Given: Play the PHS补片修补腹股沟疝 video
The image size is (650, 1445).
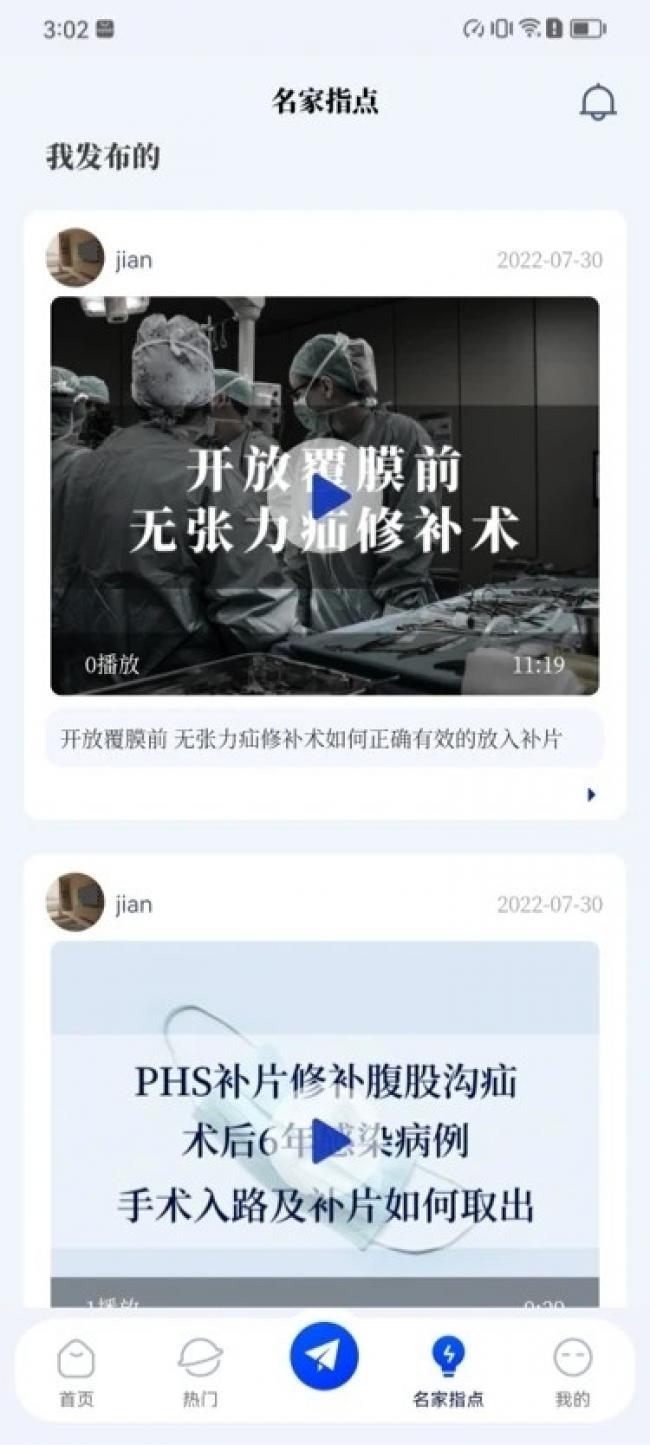Looking at the screenshot, I should [325, 1141].
